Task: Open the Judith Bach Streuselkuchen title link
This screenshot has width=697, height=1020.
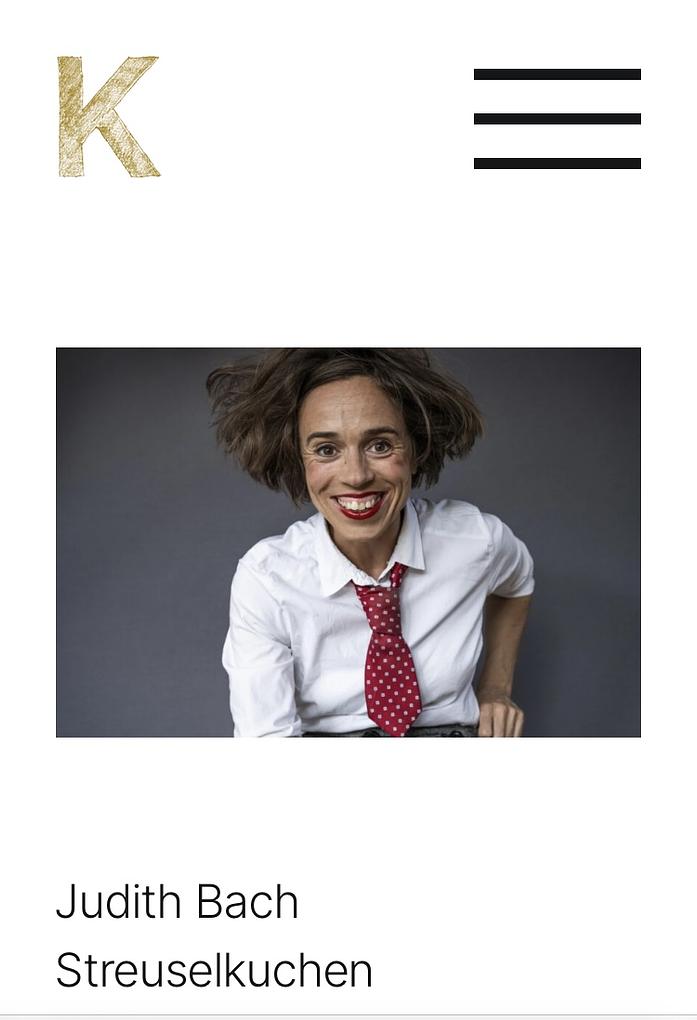Action: click(213, 936)
